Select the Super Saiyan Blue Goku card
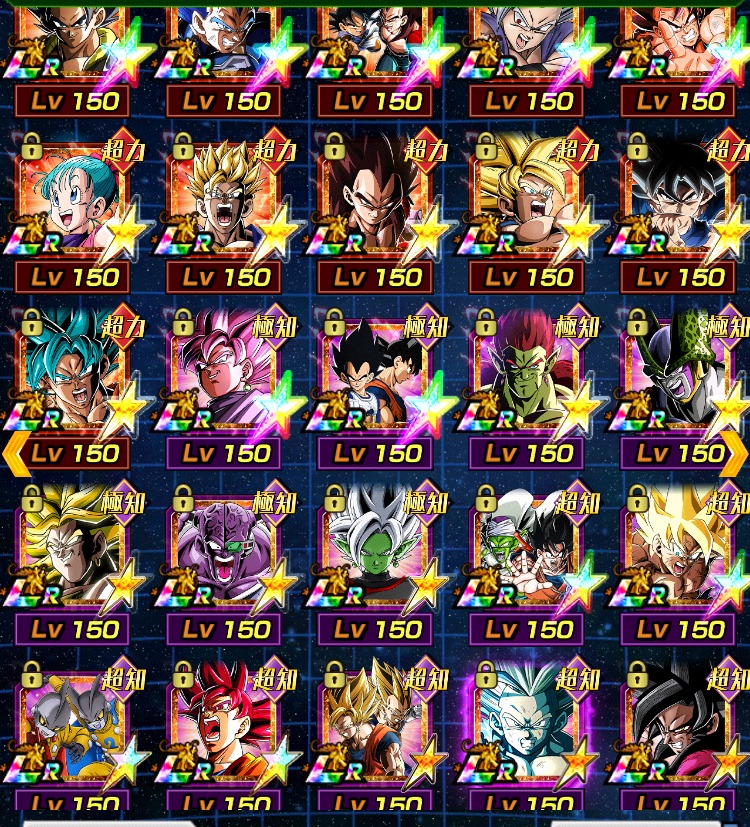Image resolution: width=750 pixels, height=827 pixels. click(x=72, y=375)
